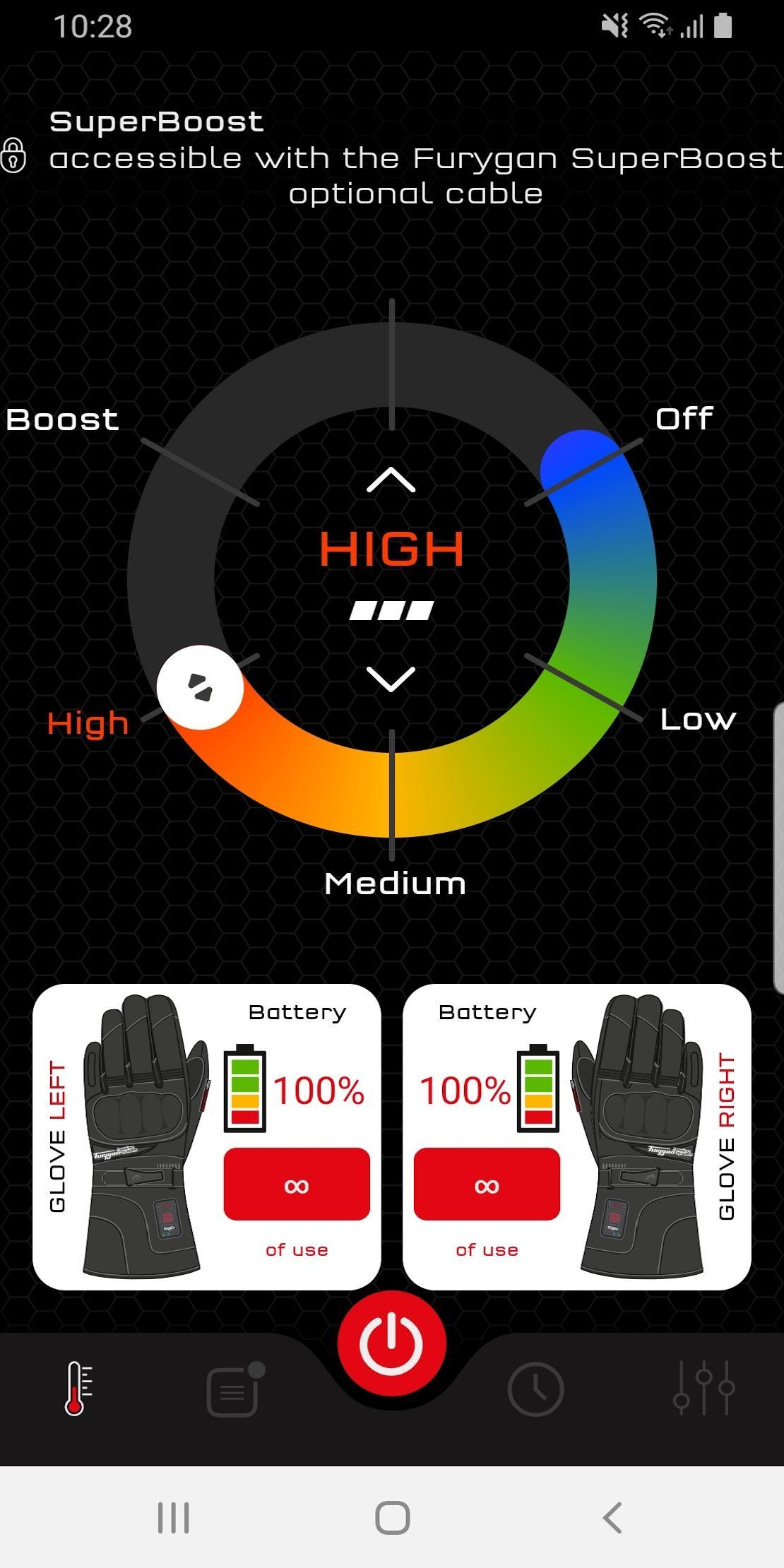Open the sliders settings tab
784x1568 pixels.
[x=704, y=1388]
